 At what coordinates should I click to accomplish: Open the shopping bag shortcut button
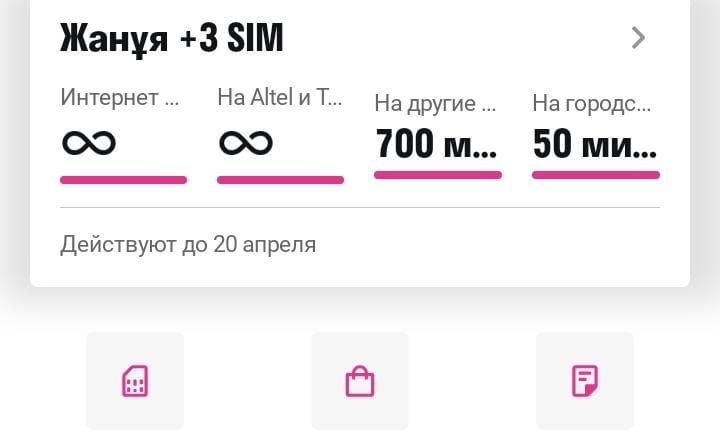(x=360, y=380)
